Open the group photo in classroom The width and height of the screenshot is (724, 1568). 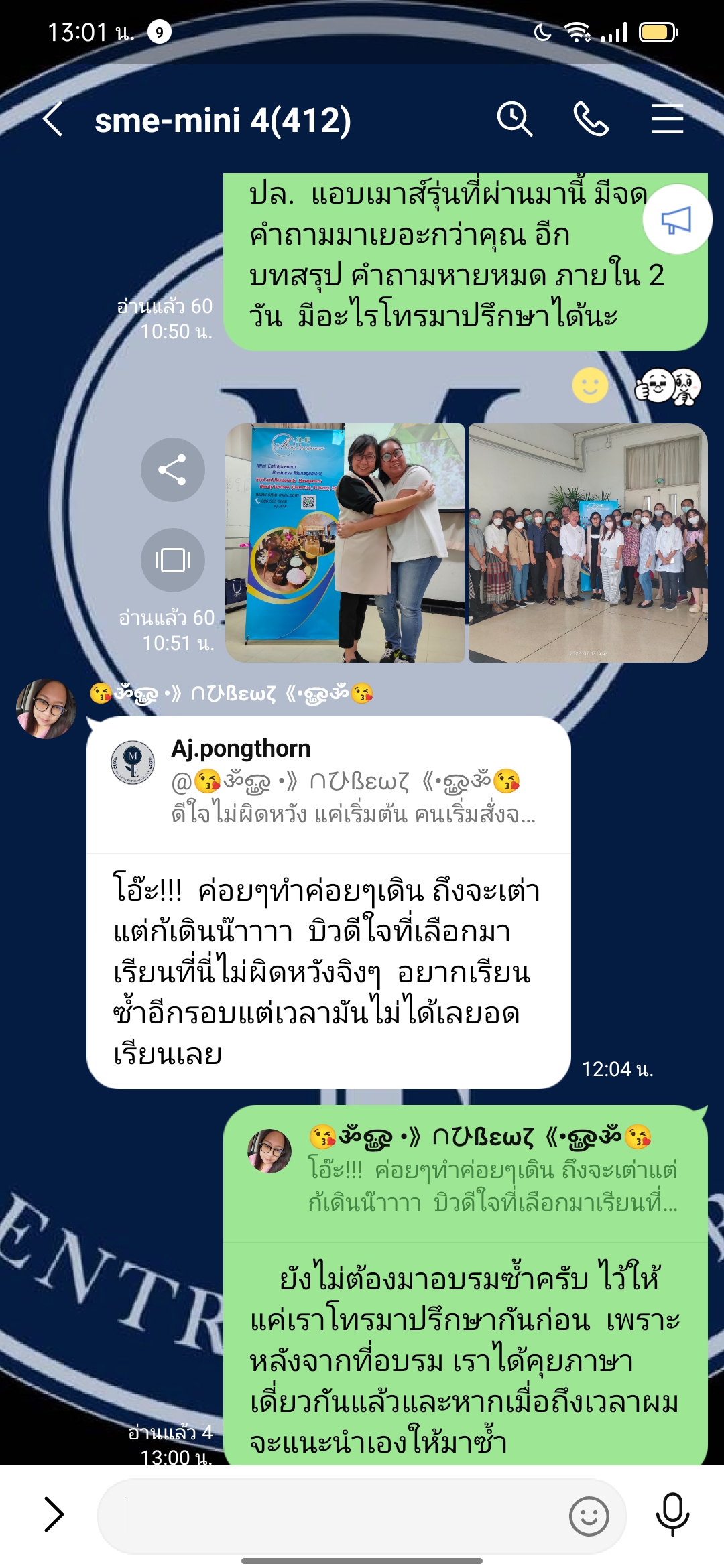[x=587, y=543]
